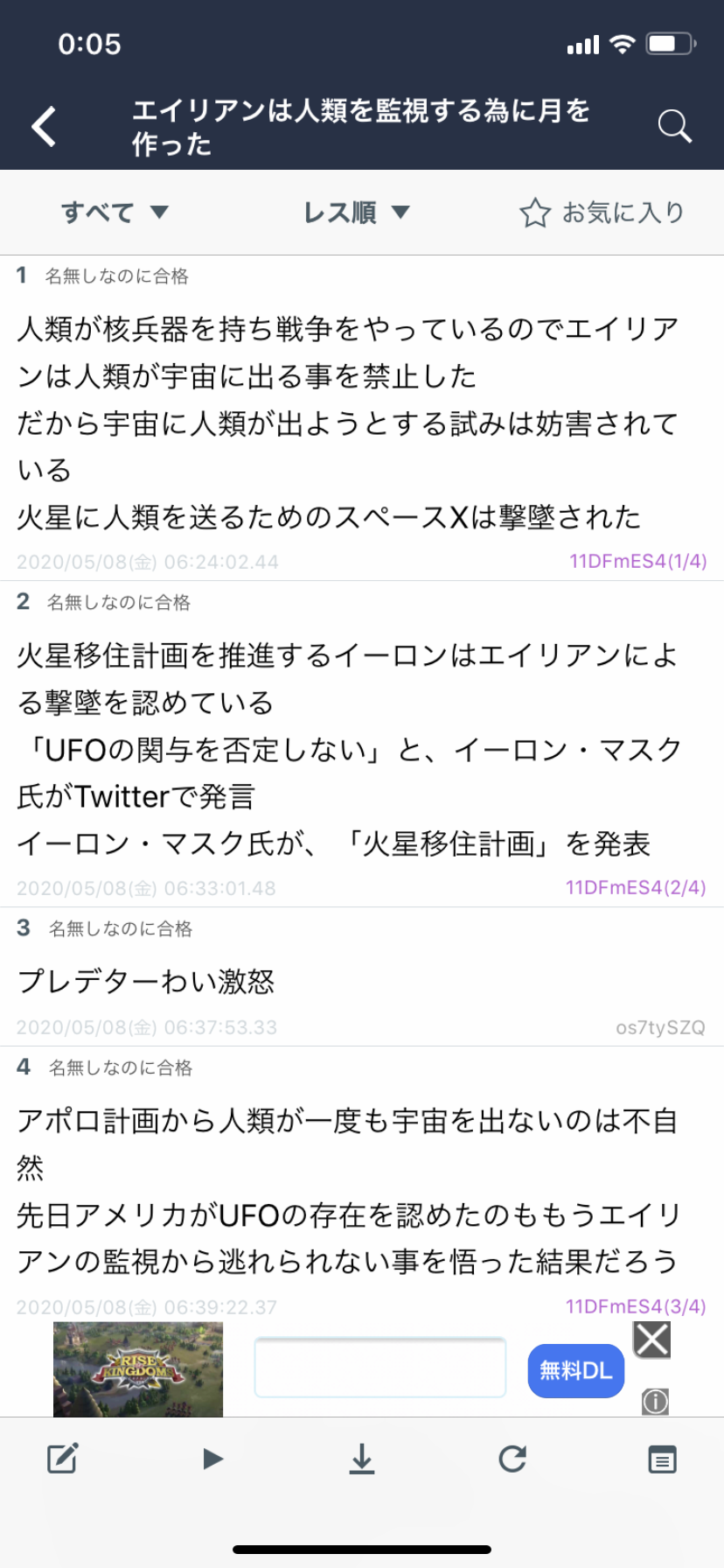
Task: Write a new reply with the compose icon
Action: (62, 1459)
